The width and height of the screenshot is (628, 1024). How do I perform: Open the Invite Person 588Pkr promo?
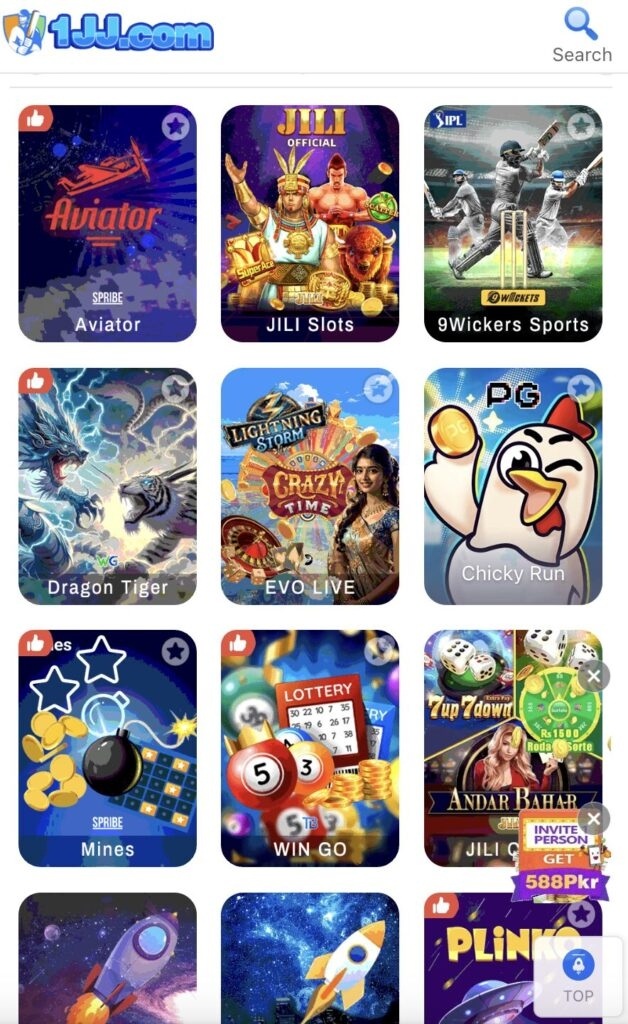point(560,860)
